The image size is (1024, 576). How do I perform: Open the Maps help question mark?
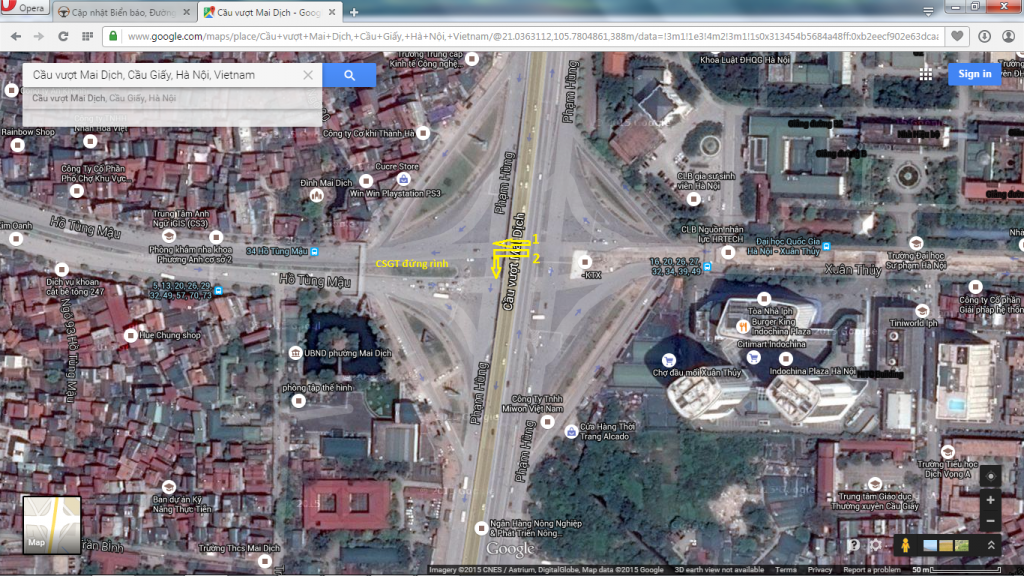[x=853, y=546]
